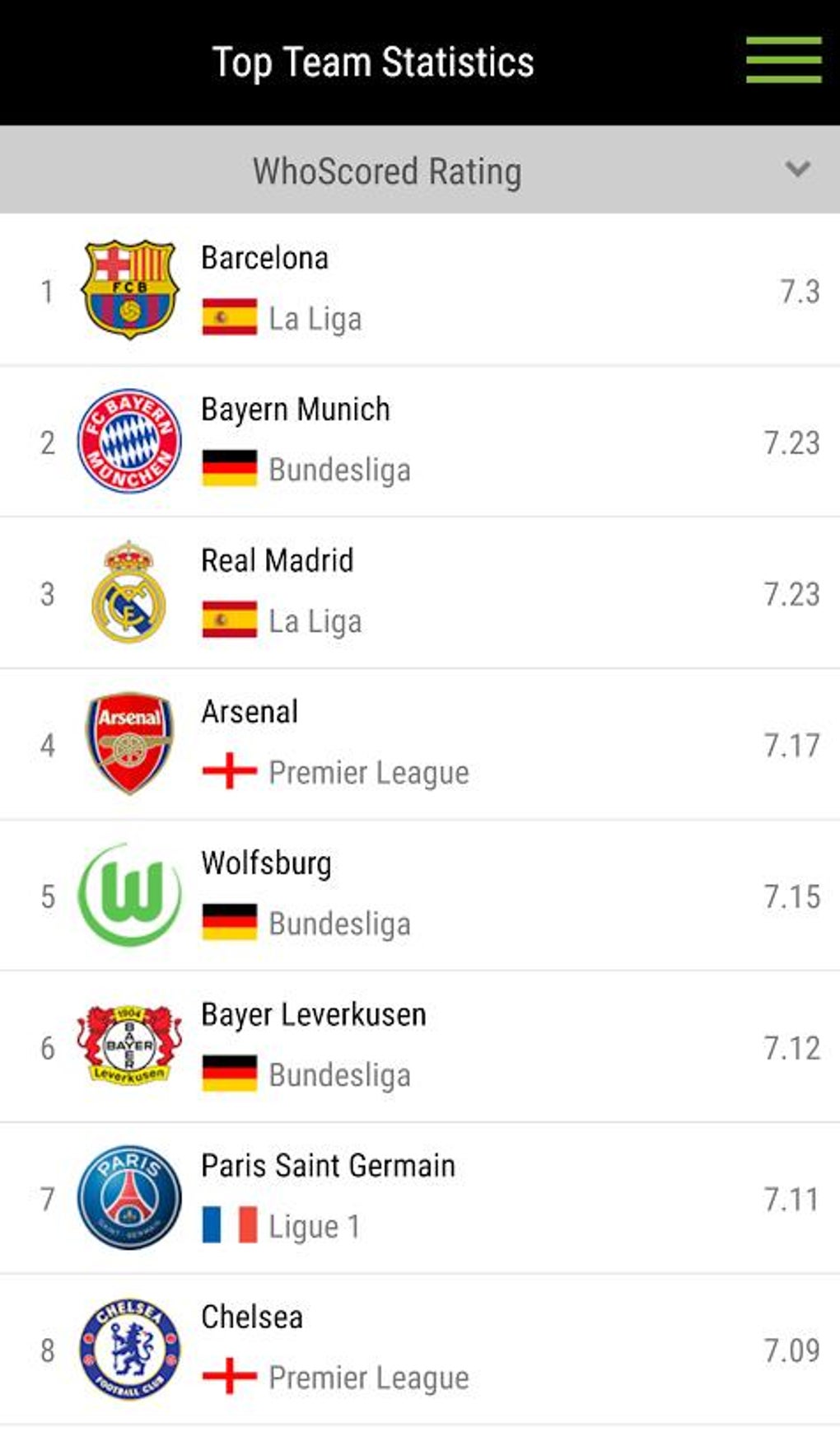Open Barcelona team statistics
The image size is (840, 1432).
[x=264, y=259]
